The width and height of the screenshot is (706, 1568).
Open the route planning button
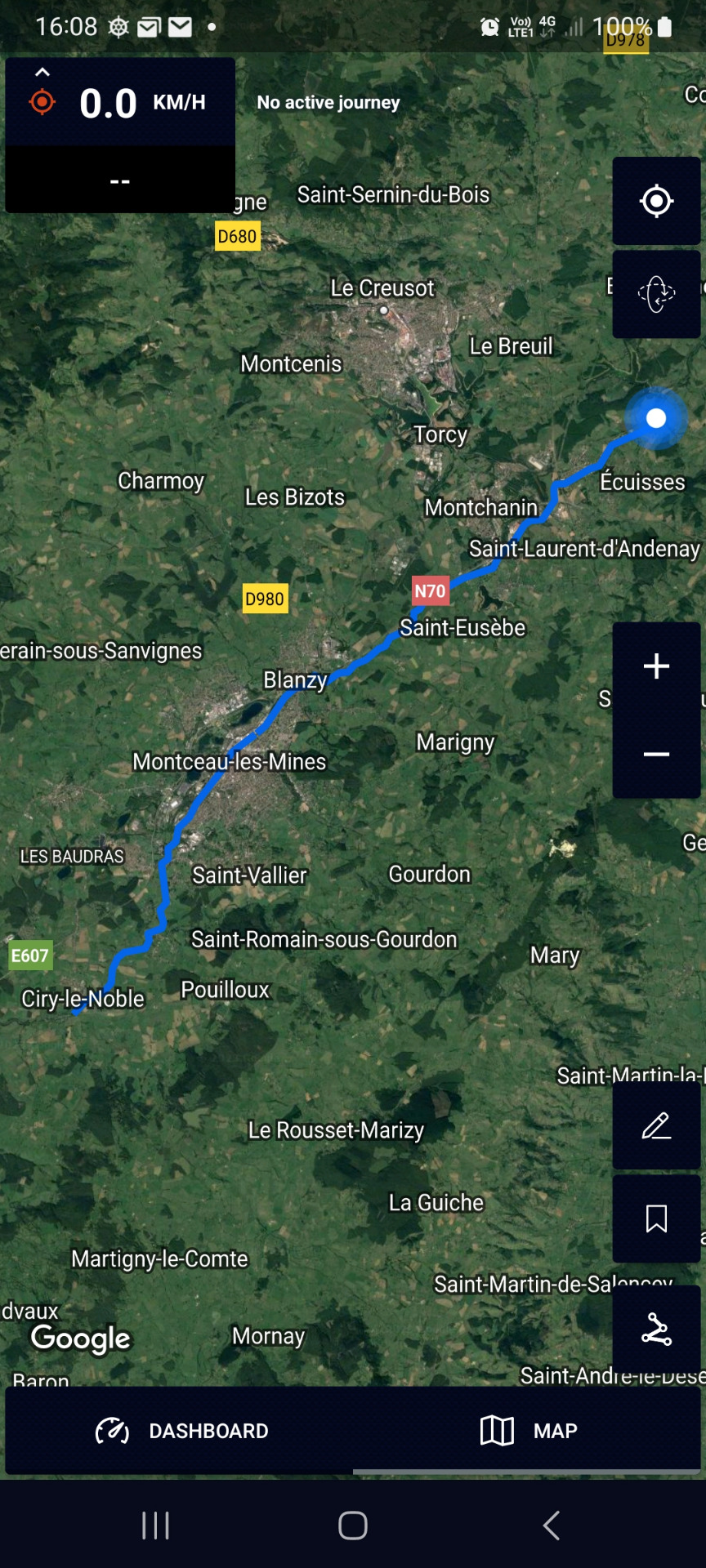pos(656,1330)
